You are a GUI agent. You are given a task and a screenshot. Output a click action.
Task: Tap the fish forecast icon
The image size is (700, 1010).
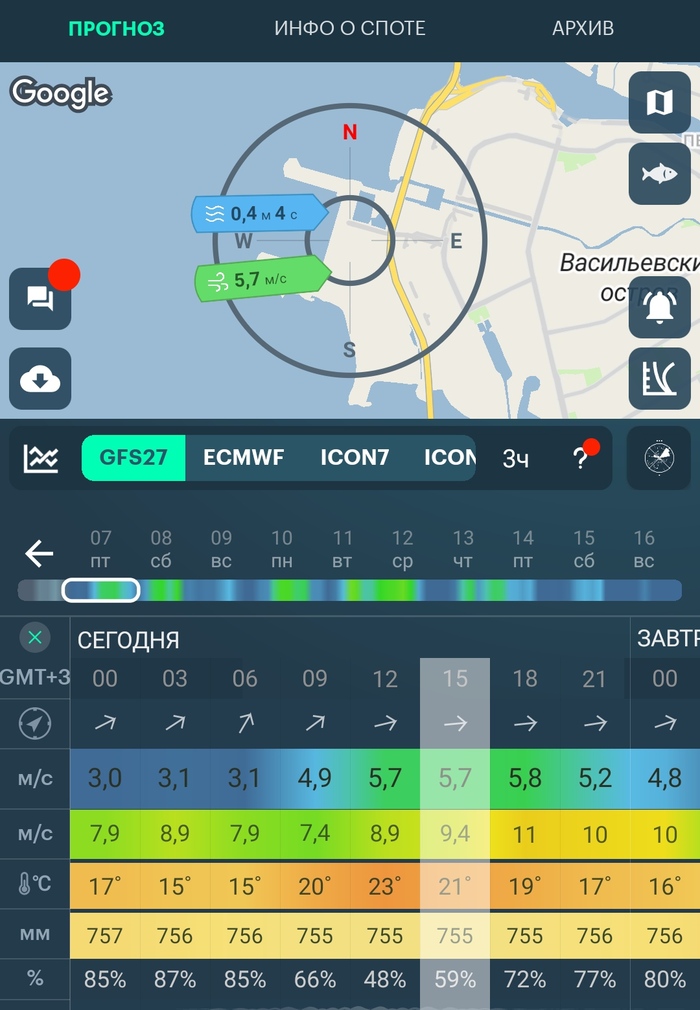(659, 174)
